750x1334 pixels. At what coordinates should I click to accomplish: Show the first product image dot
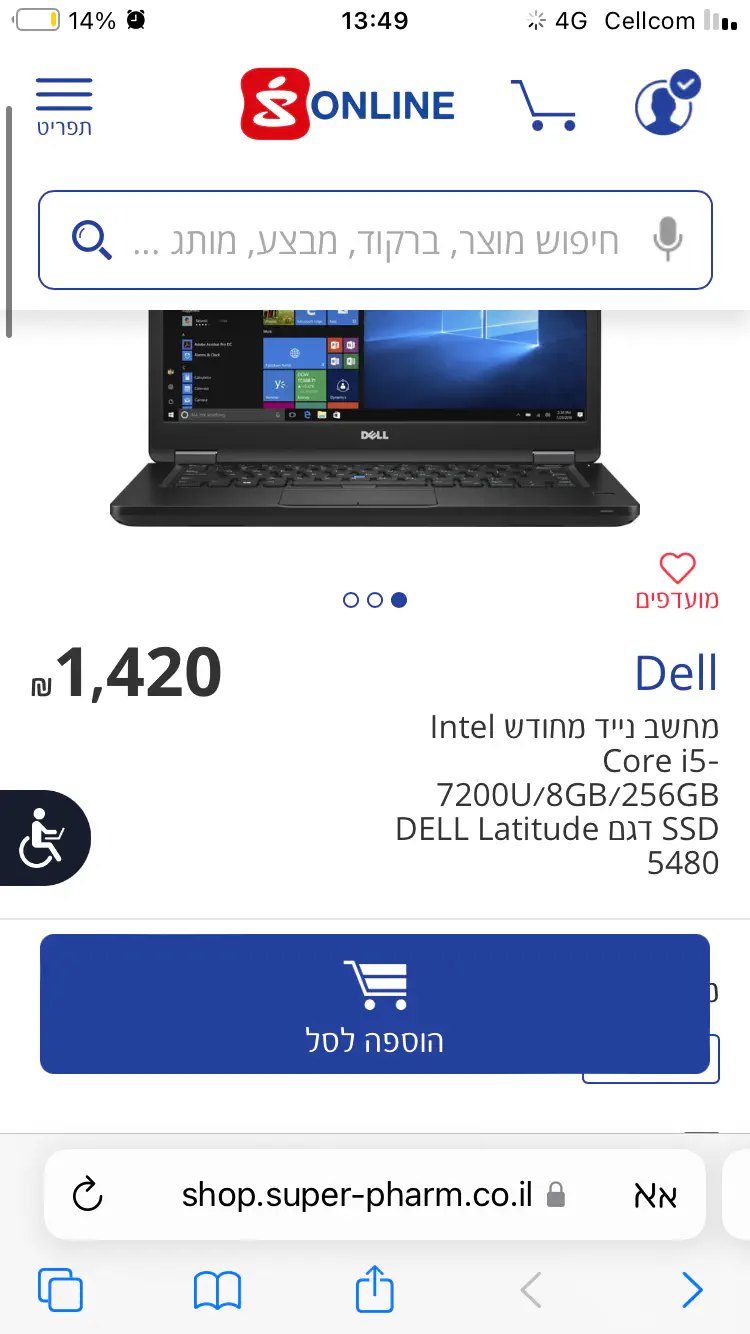[x=351, y=600]
